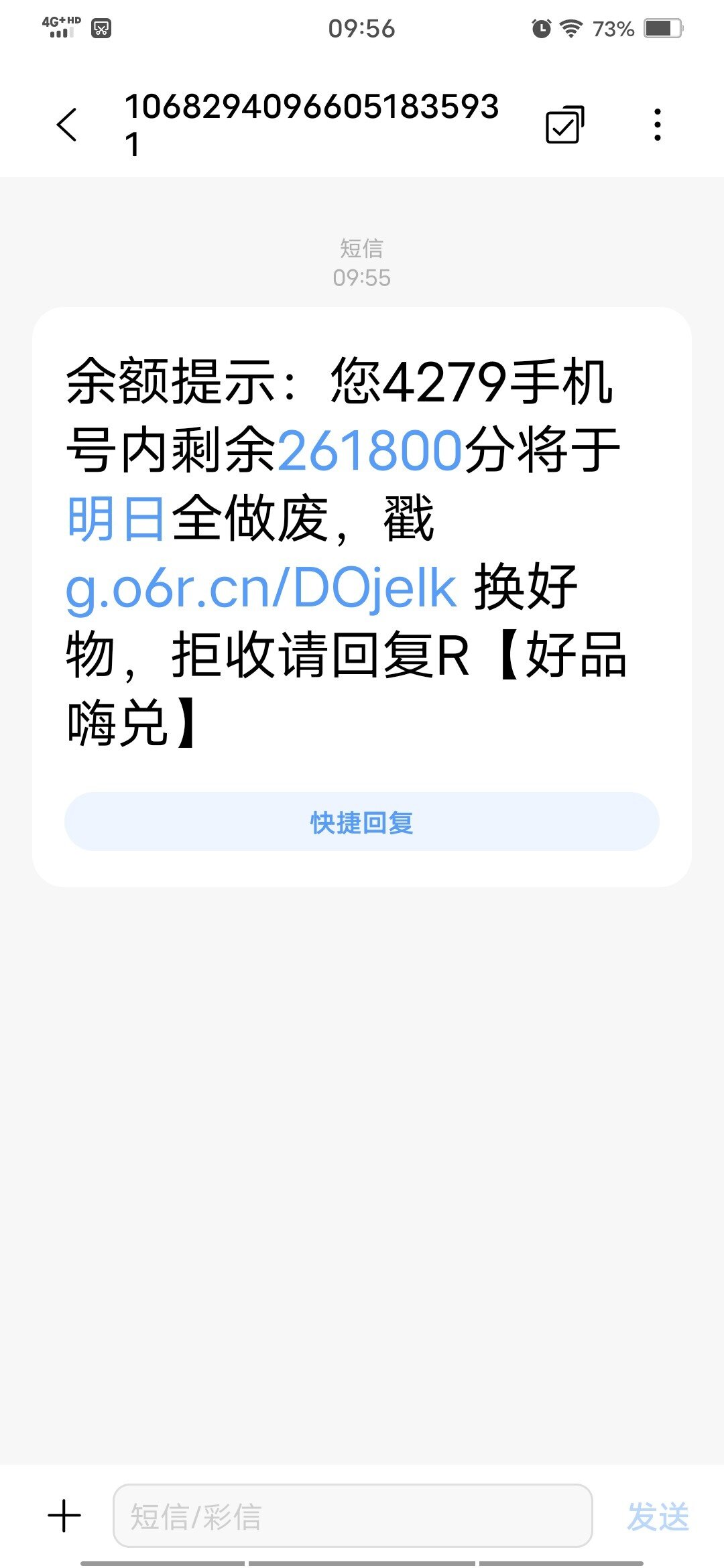Image resolution: width=724 pixels, height=1568 pixels.
Task: Open the three-dot overflow menu
Action: coord(658,125)
